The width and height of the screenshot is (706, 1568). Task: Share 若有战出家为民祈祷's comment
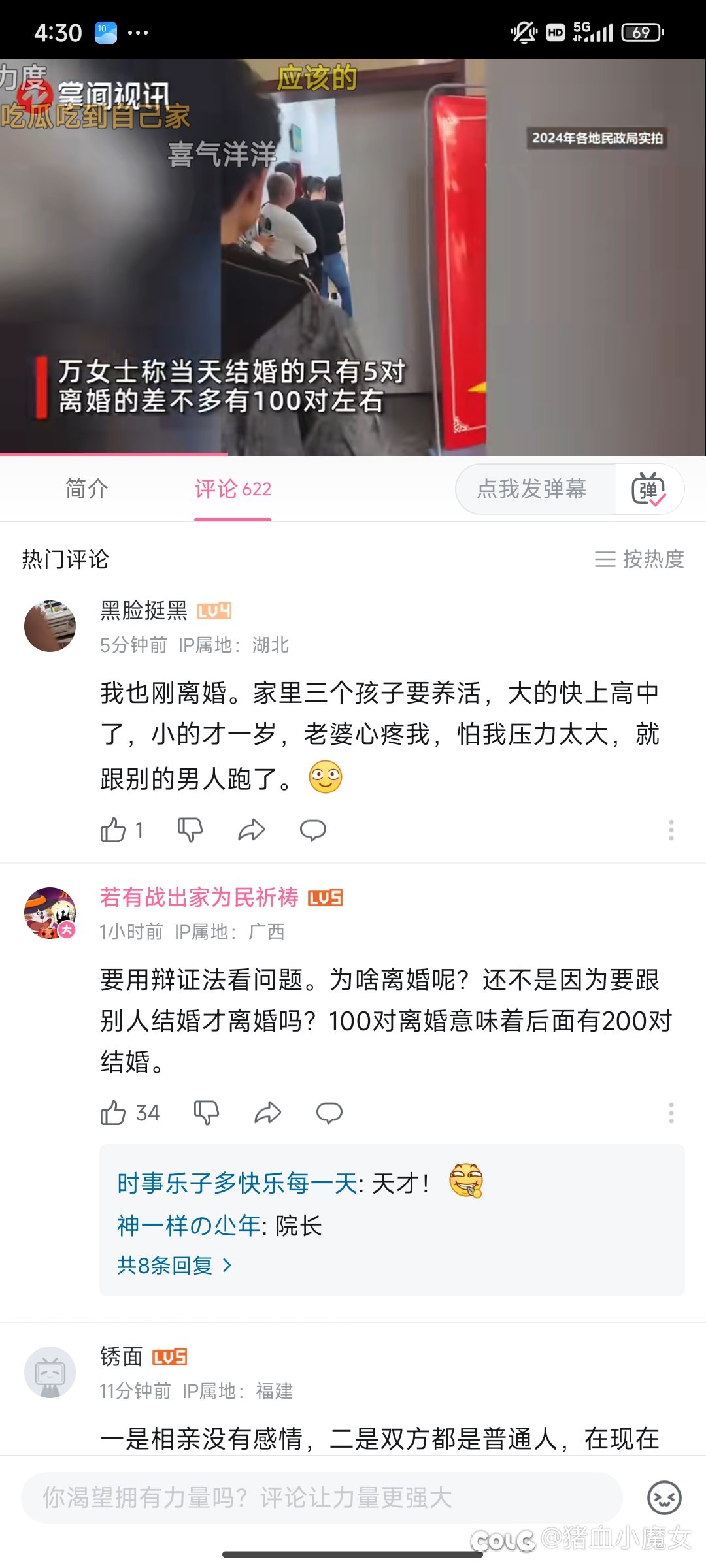pyautogui.click(x=268, y=1113)
